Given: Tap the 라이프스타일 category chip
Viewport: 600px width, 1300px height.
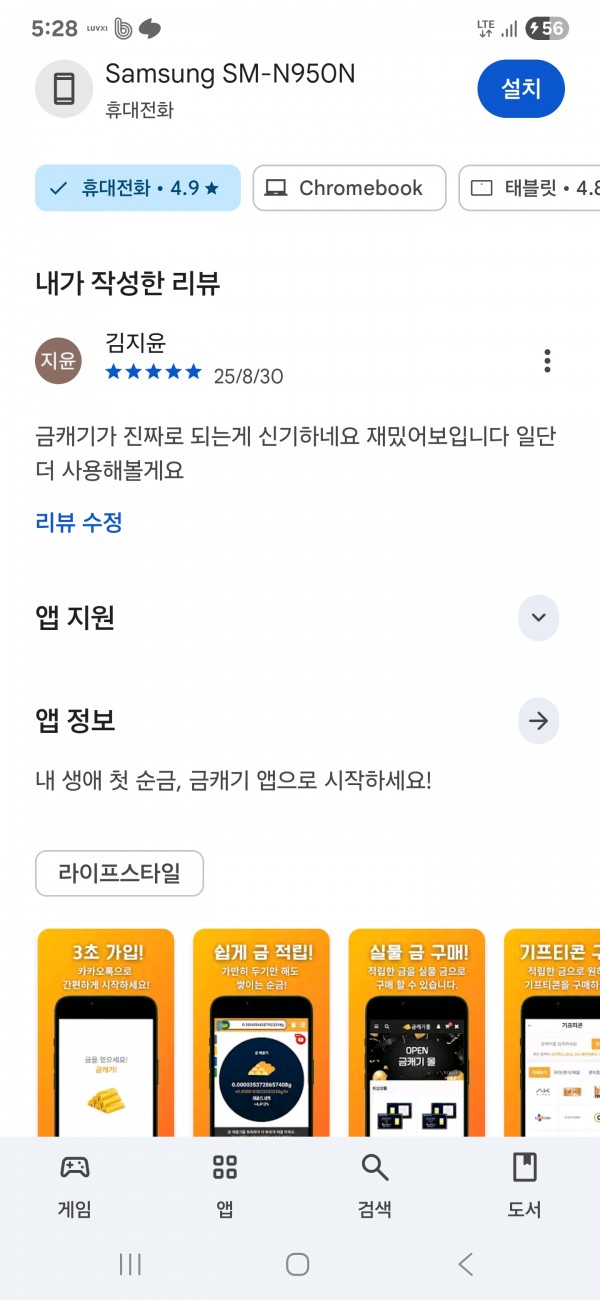Looking at the screenshot, I should [x=119, y=873].
